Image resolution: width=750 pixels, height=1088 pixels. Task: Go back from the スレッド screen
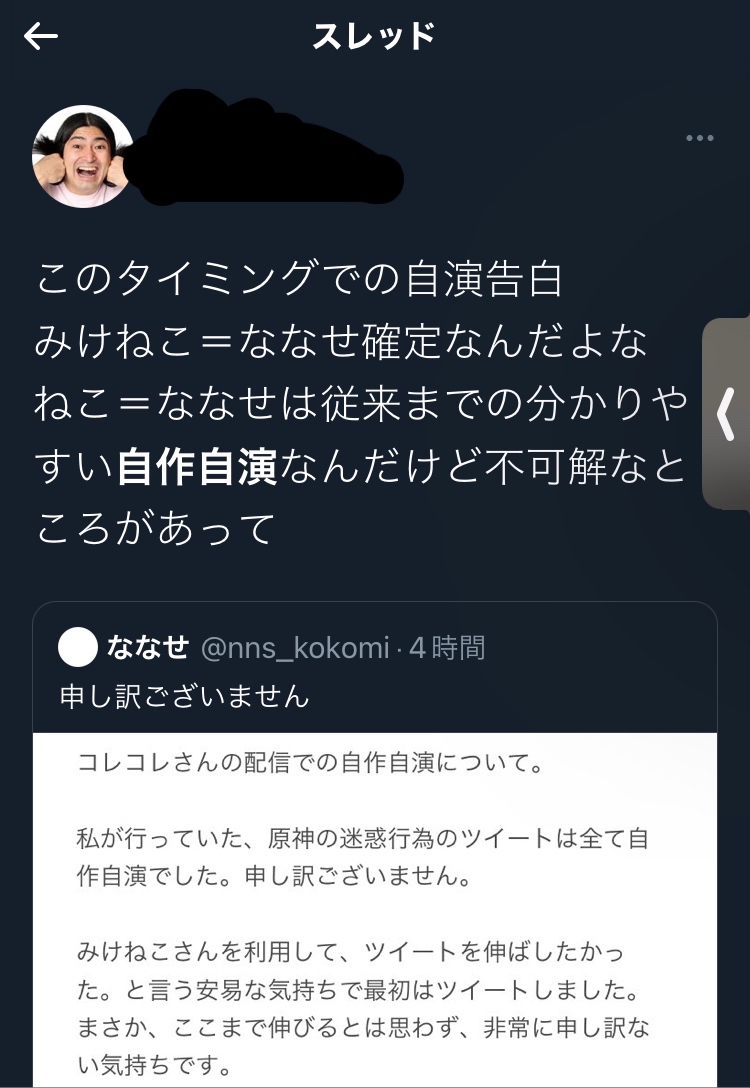pos(42,37)
